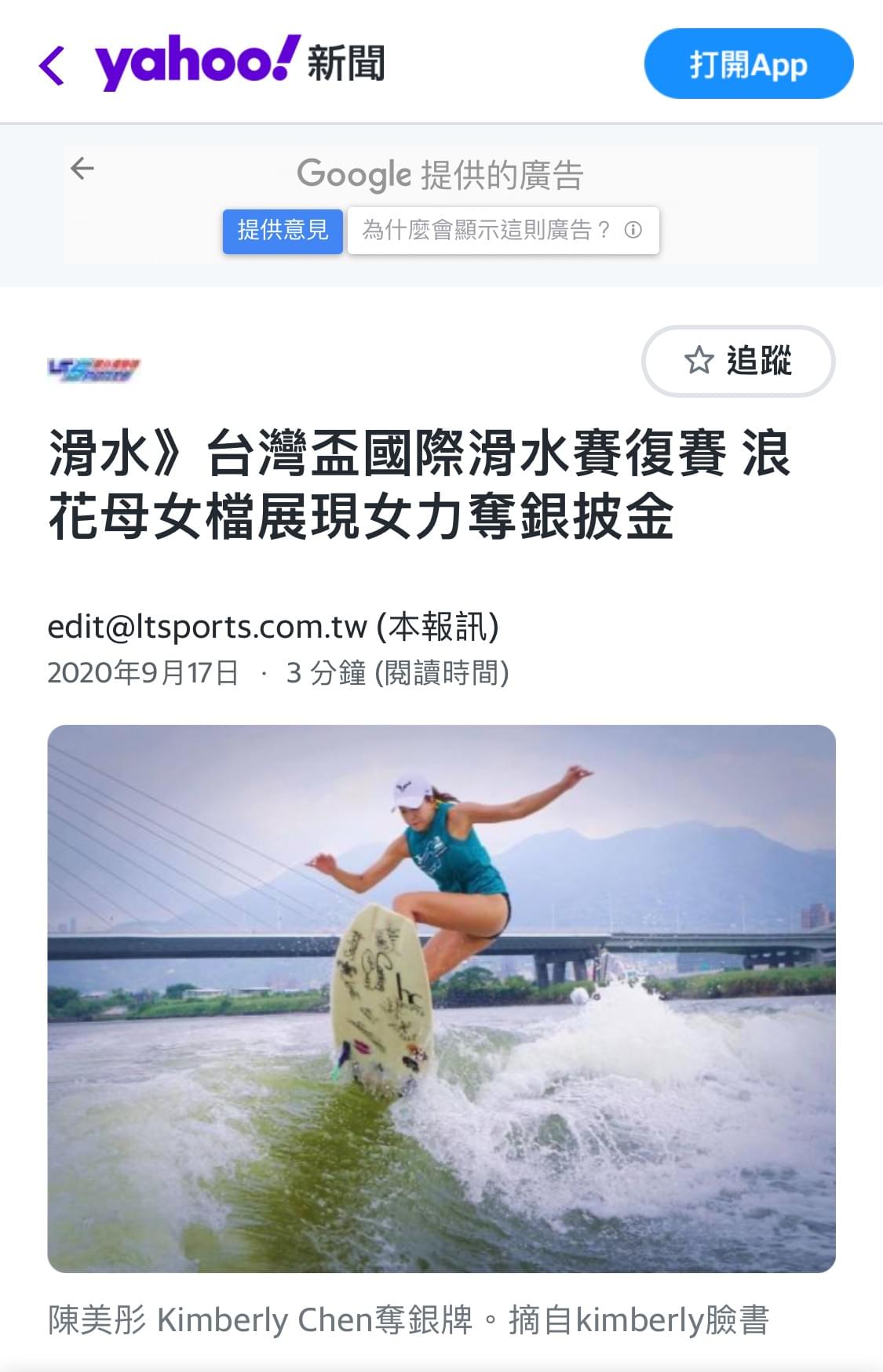Image resolution: width=883 pixels, height=1372 pixels.
Task: Go back using the purple arrow
Action: pos(52,64)
